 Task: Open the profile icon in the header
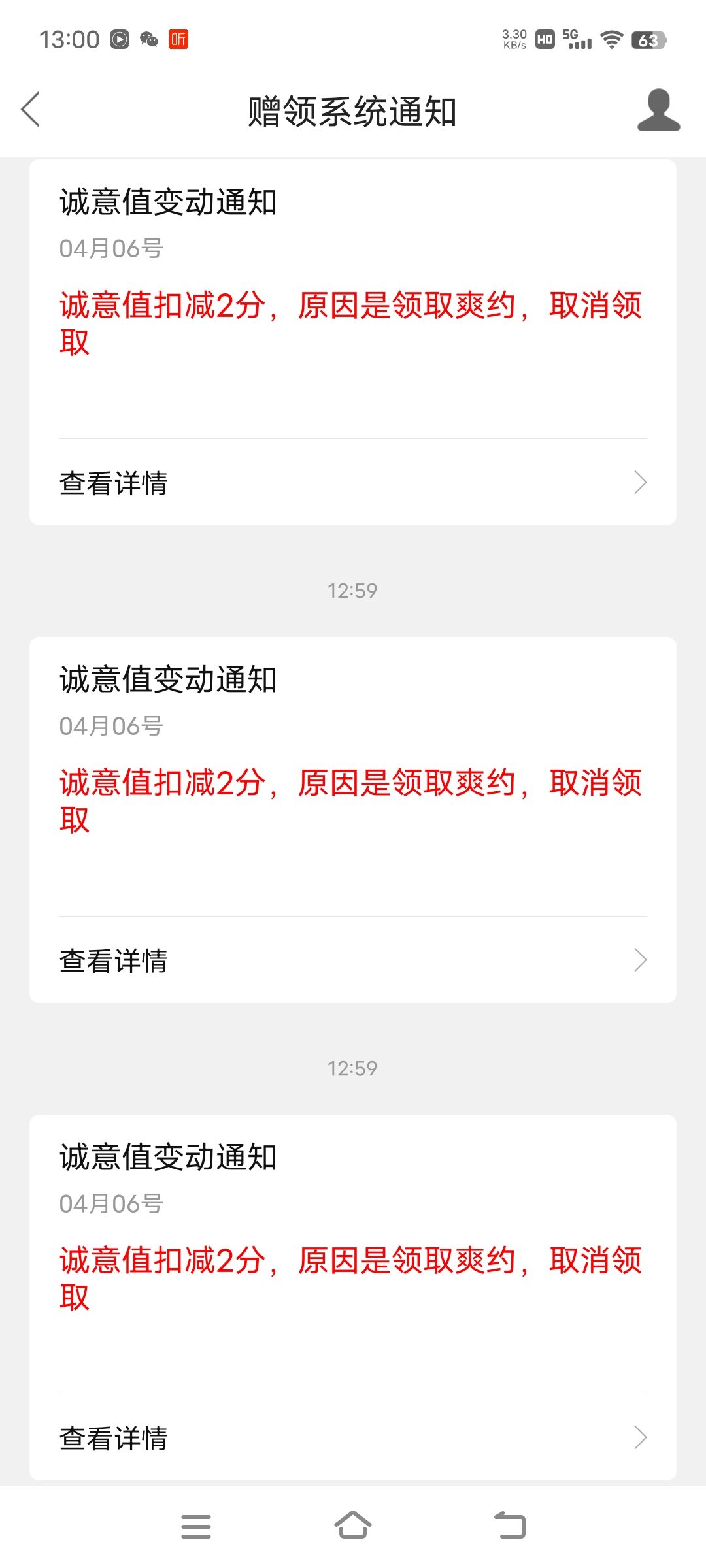pyautogui.click(x=658, y=110)
